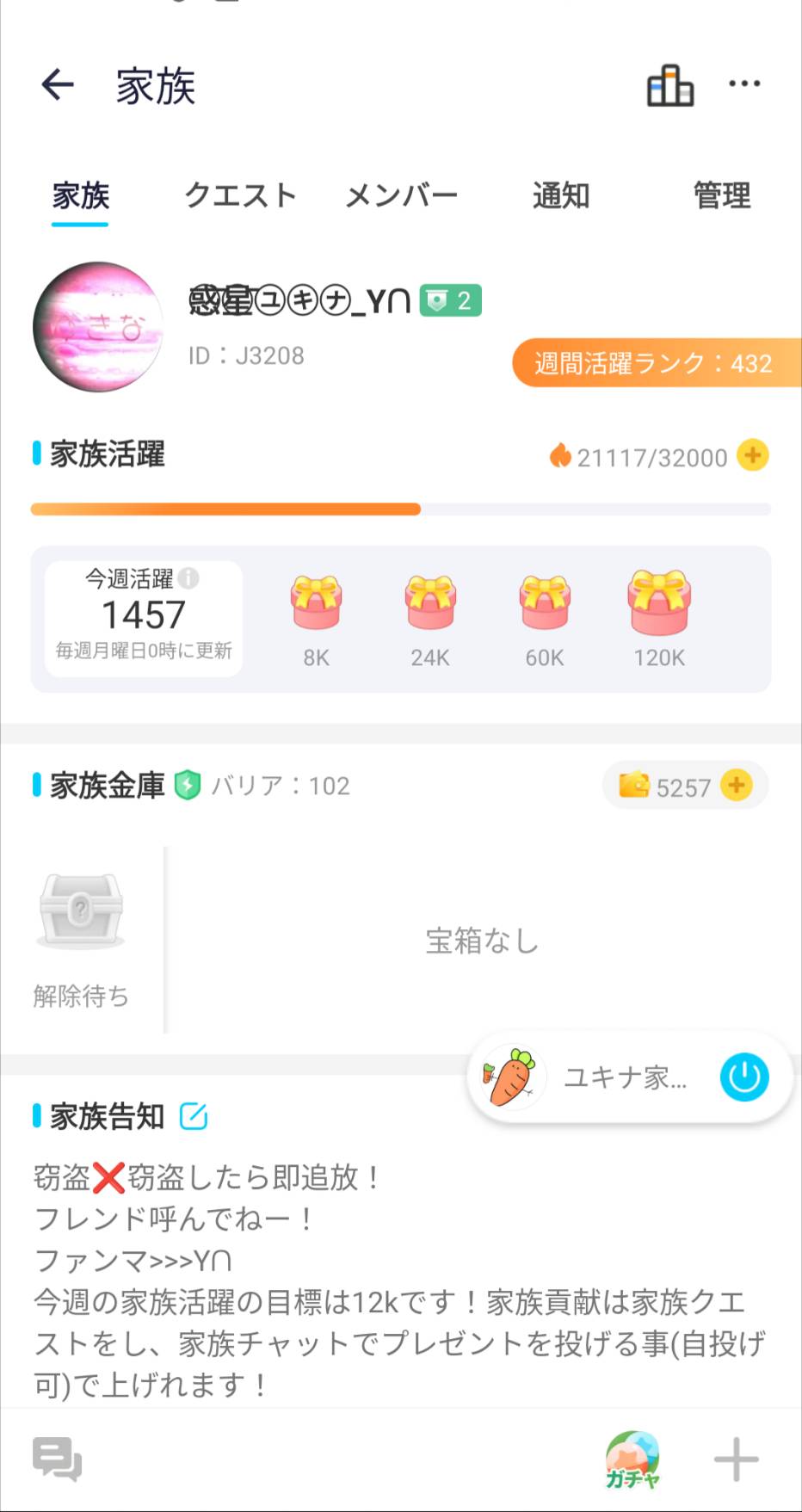Viewport: 802px width, 1512px height.
Task: Show info about 今週活躍
Action: (x=188, y=578)
